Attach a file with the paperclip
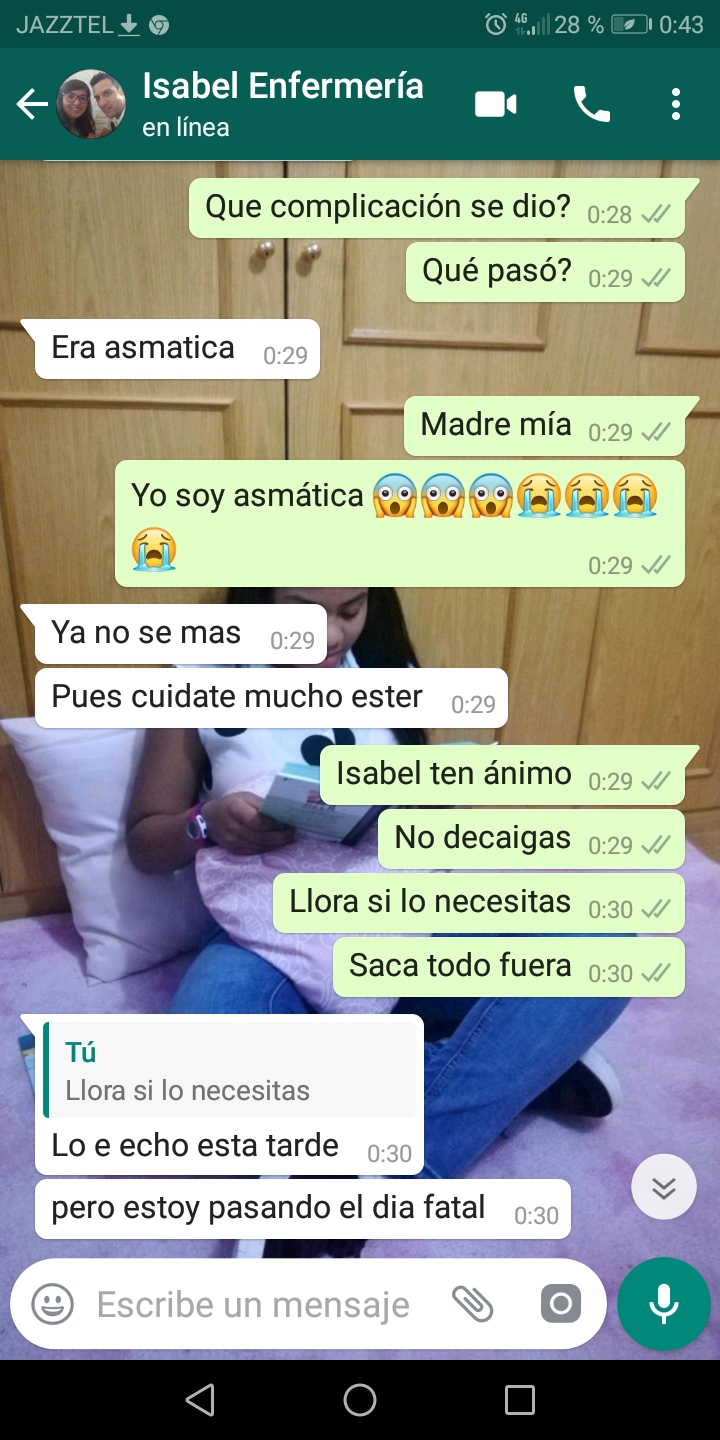 (x=473, y=1304)
